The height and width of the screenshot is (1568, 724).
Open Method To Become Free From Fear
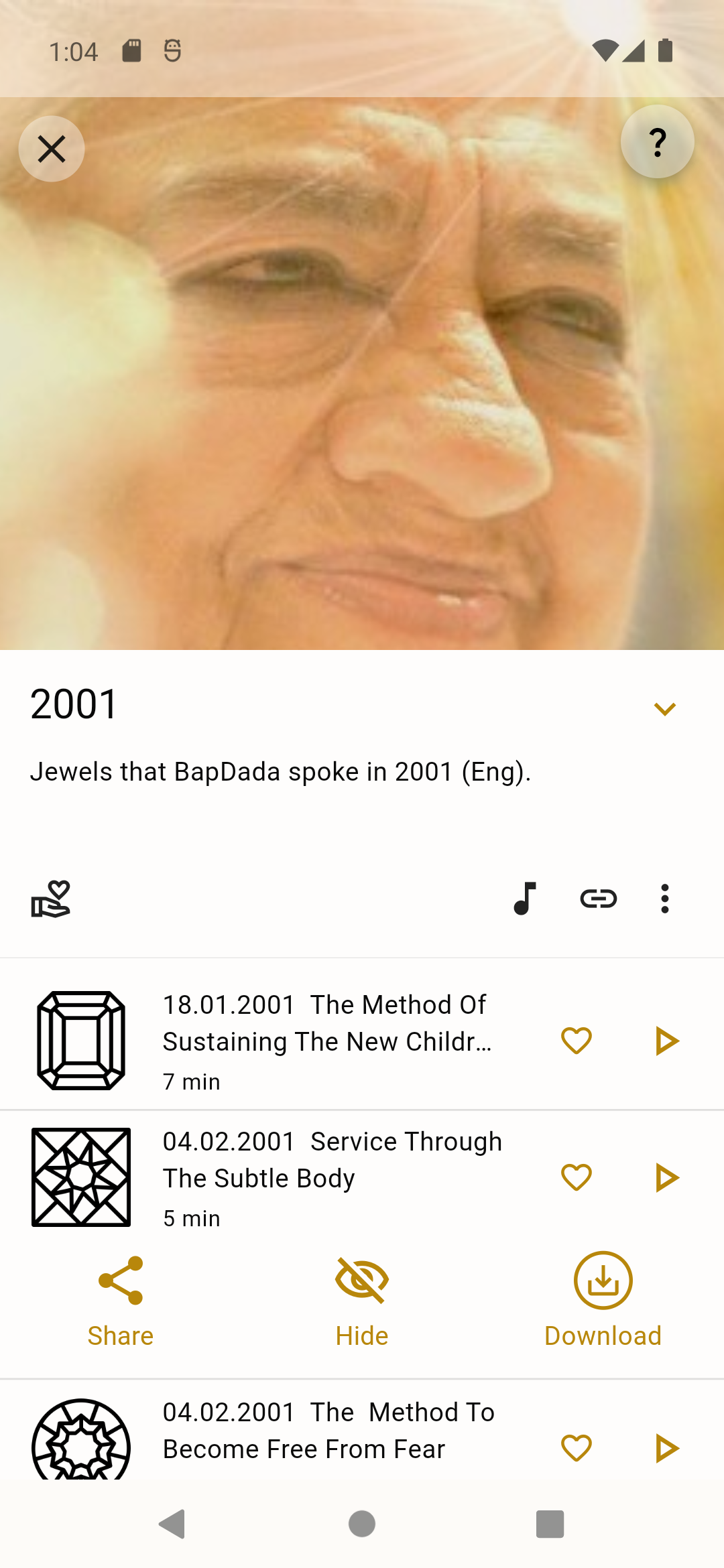[x=328, y=1431]
